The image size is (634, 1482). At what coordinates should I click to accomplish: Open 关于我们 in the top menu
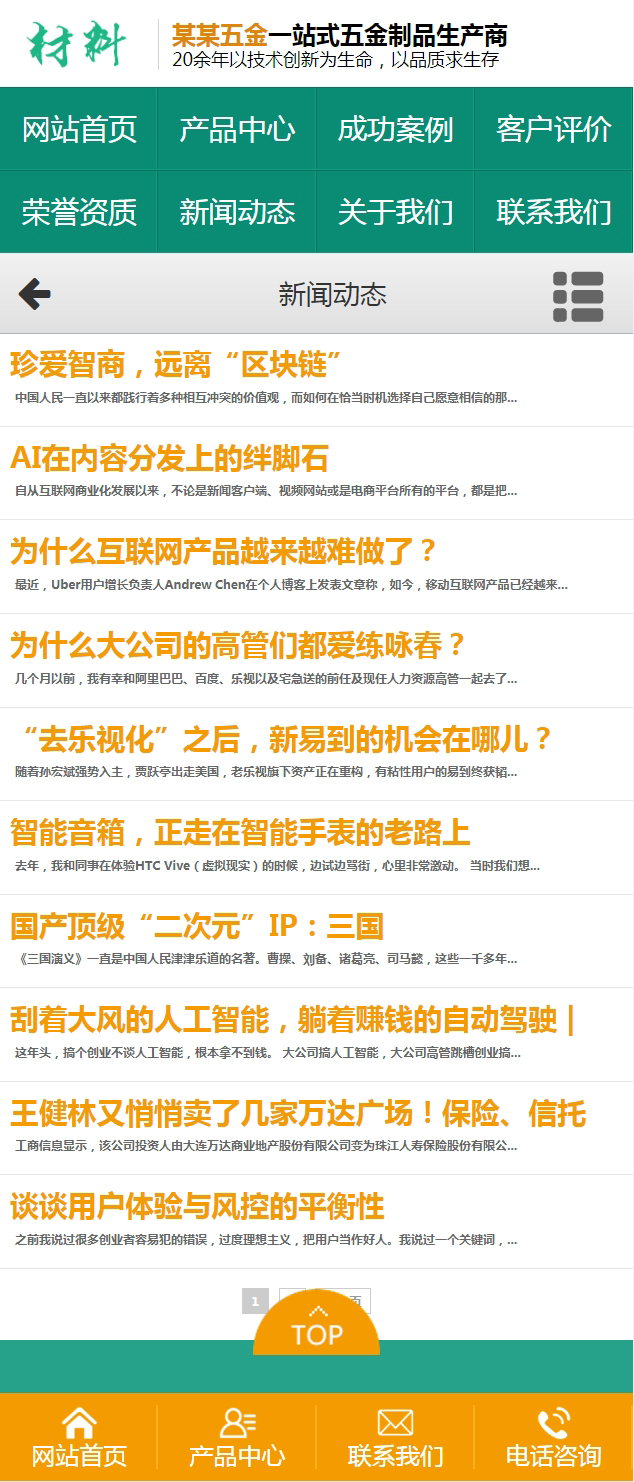click(x=395, y=212)
